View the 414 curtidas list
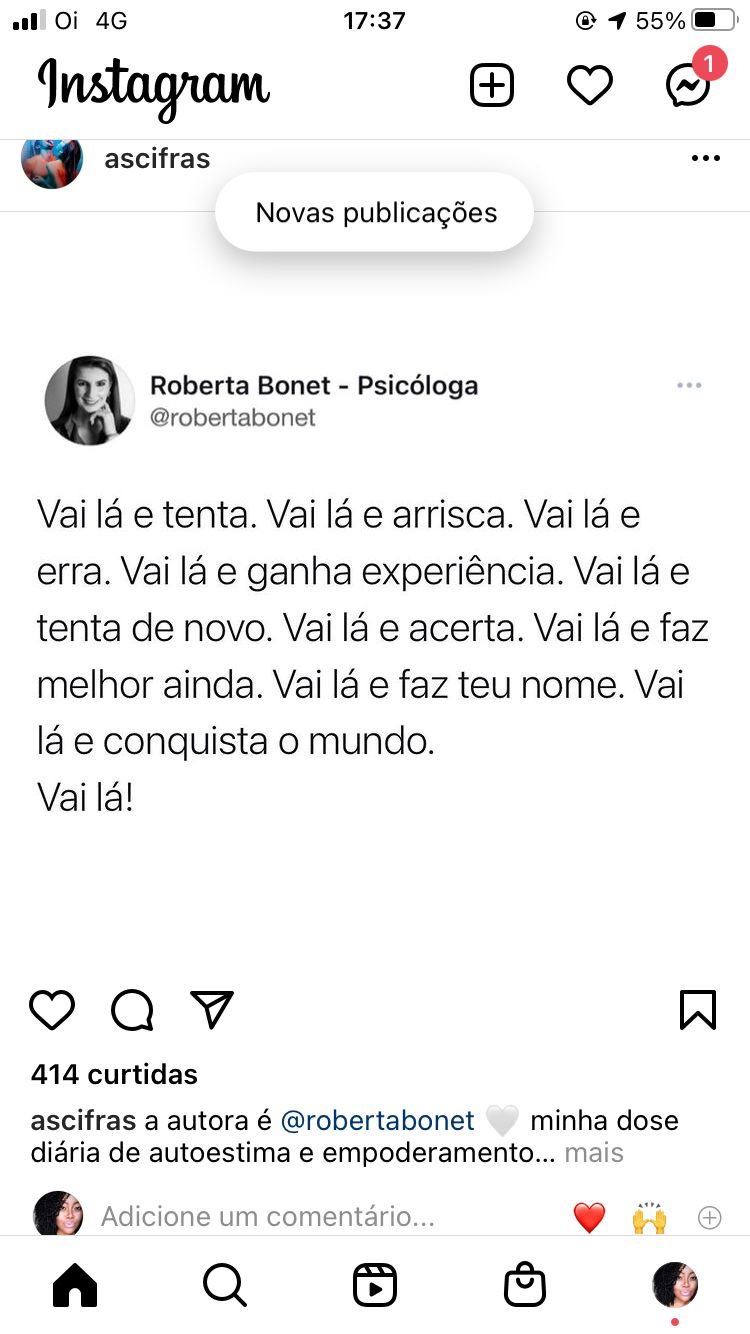Viewport: 750px width, 1334px height. pyautogui.click(x=114, y=1075)
